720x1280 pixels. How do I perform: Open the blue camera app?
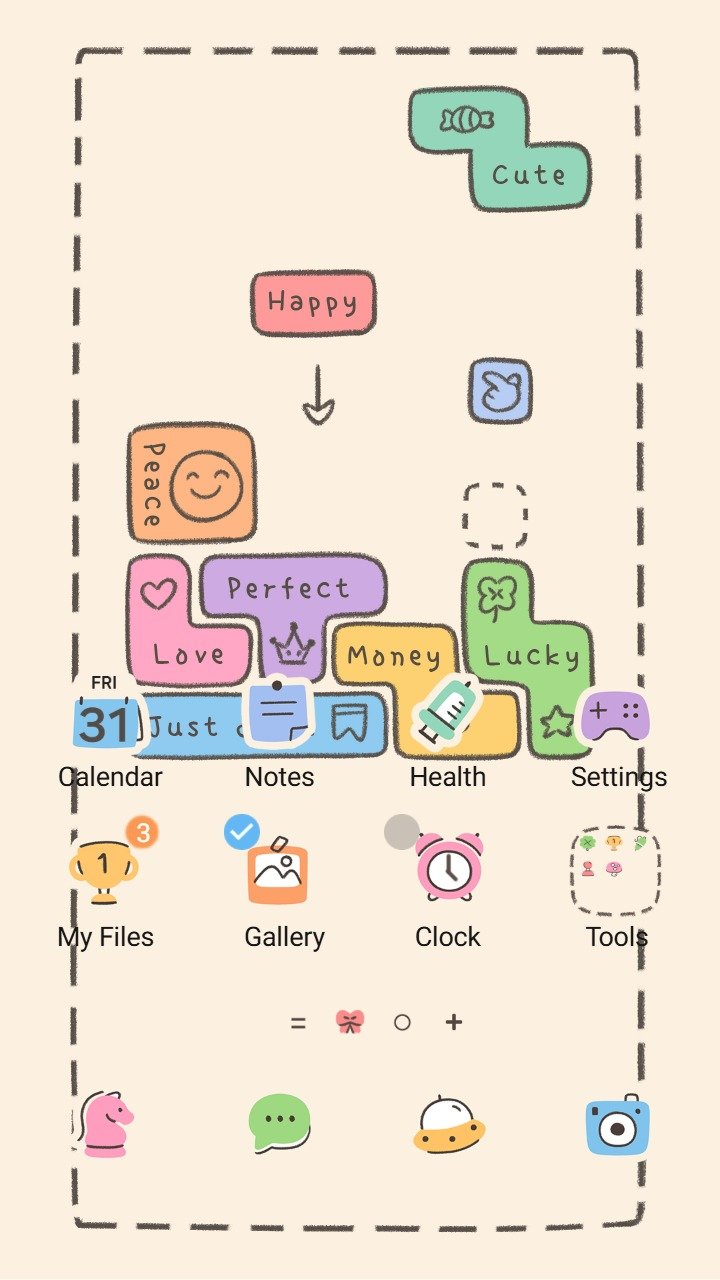617,1125
